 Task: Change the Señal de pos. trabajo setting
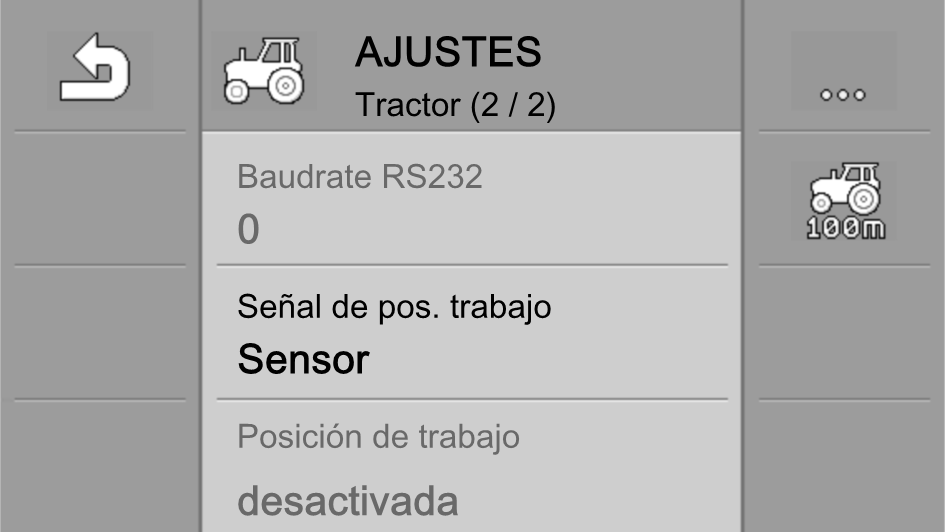(472, 333)
